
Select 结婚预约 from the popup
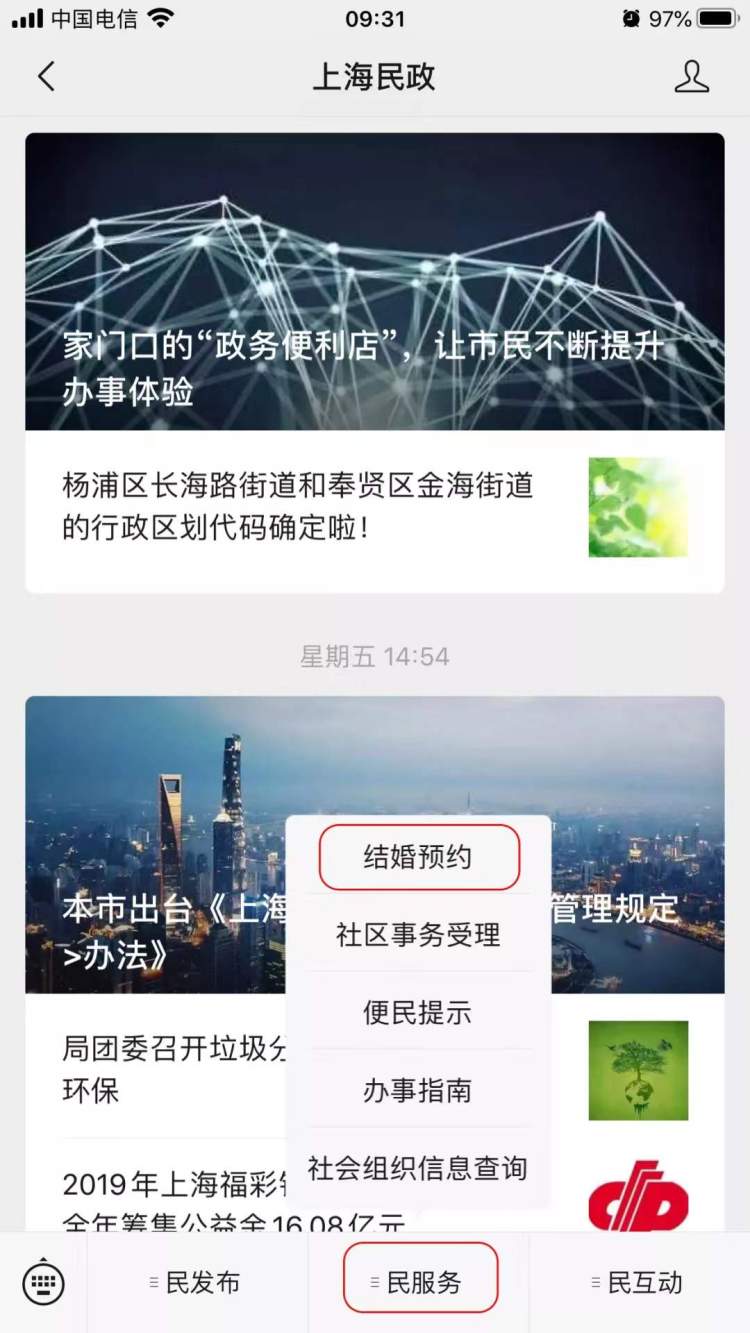tap(418, 858)
